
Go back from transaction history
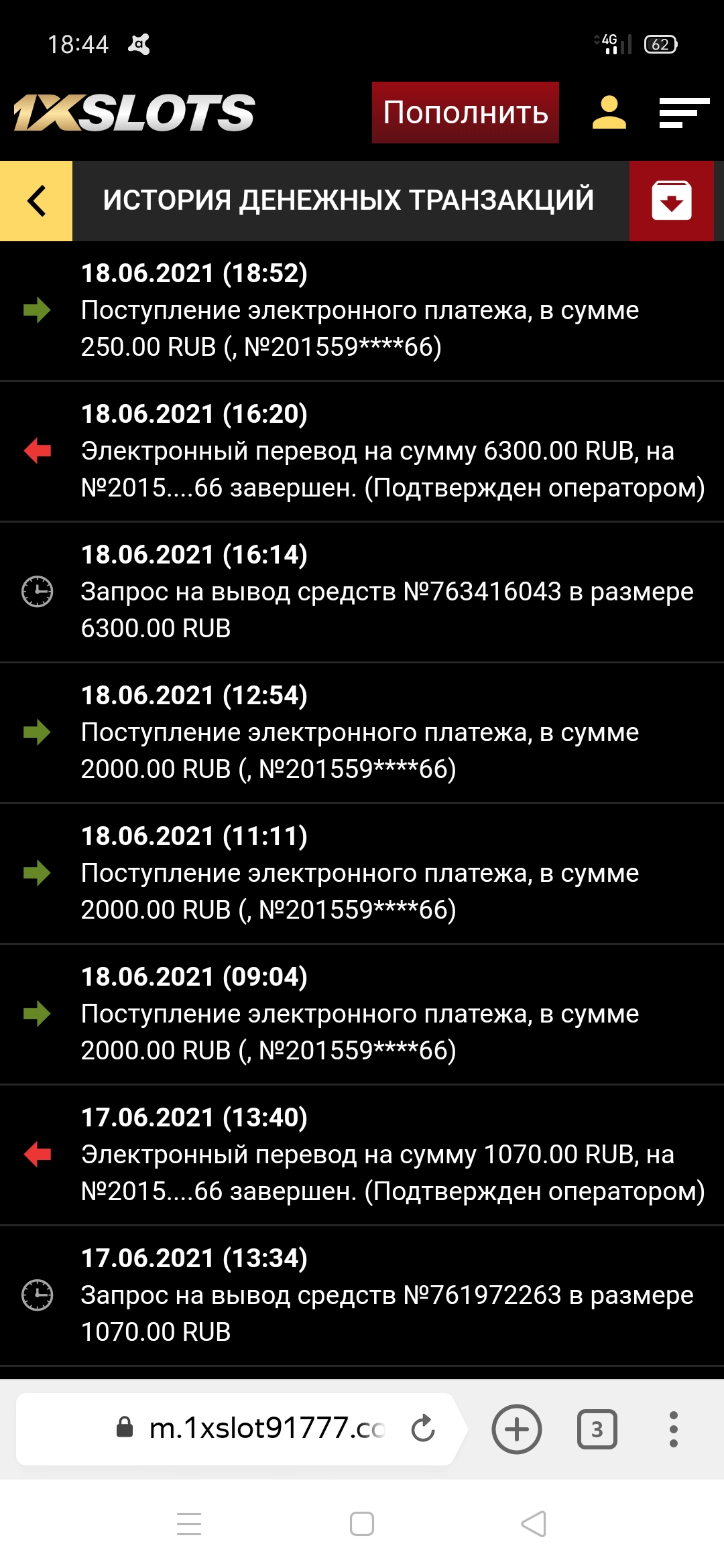click(36, 200)
